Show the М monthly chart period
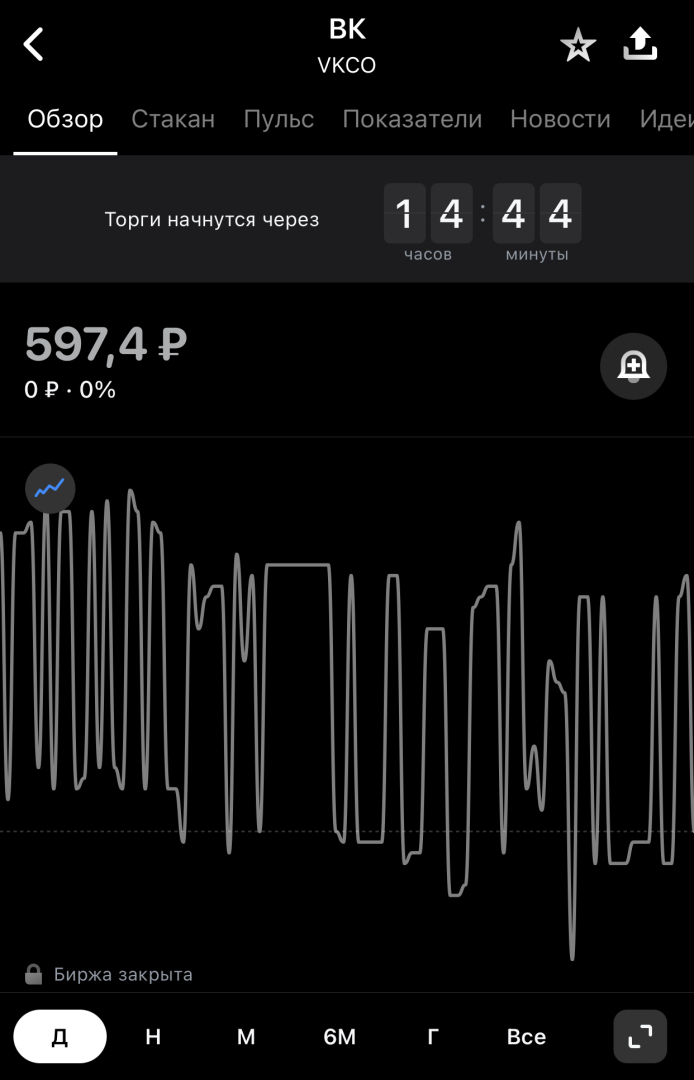Screen dimensions: 694x1080 [x=246, y=1036]
